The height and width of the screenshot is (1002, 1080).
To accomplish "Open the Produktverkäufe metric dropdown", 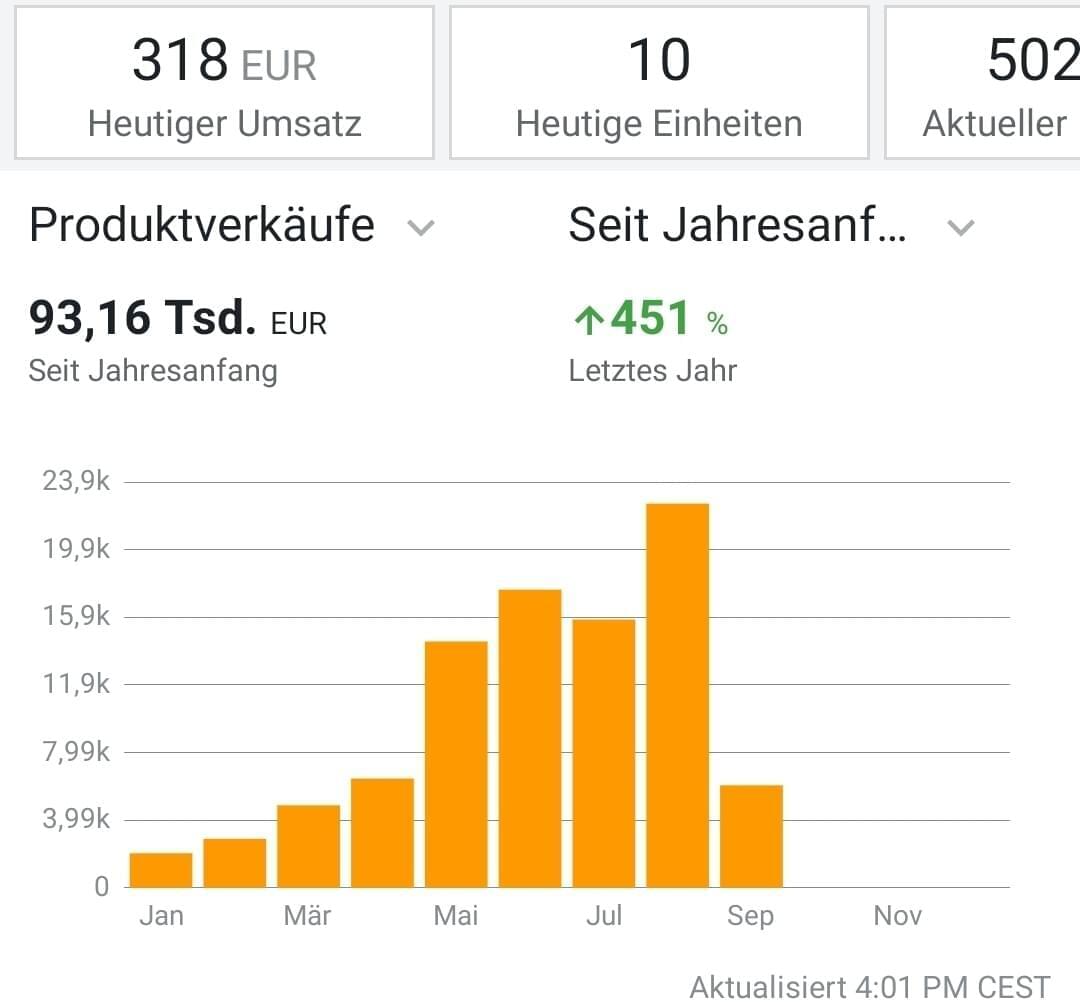I will pyautogui.click(x=421, y=228).
